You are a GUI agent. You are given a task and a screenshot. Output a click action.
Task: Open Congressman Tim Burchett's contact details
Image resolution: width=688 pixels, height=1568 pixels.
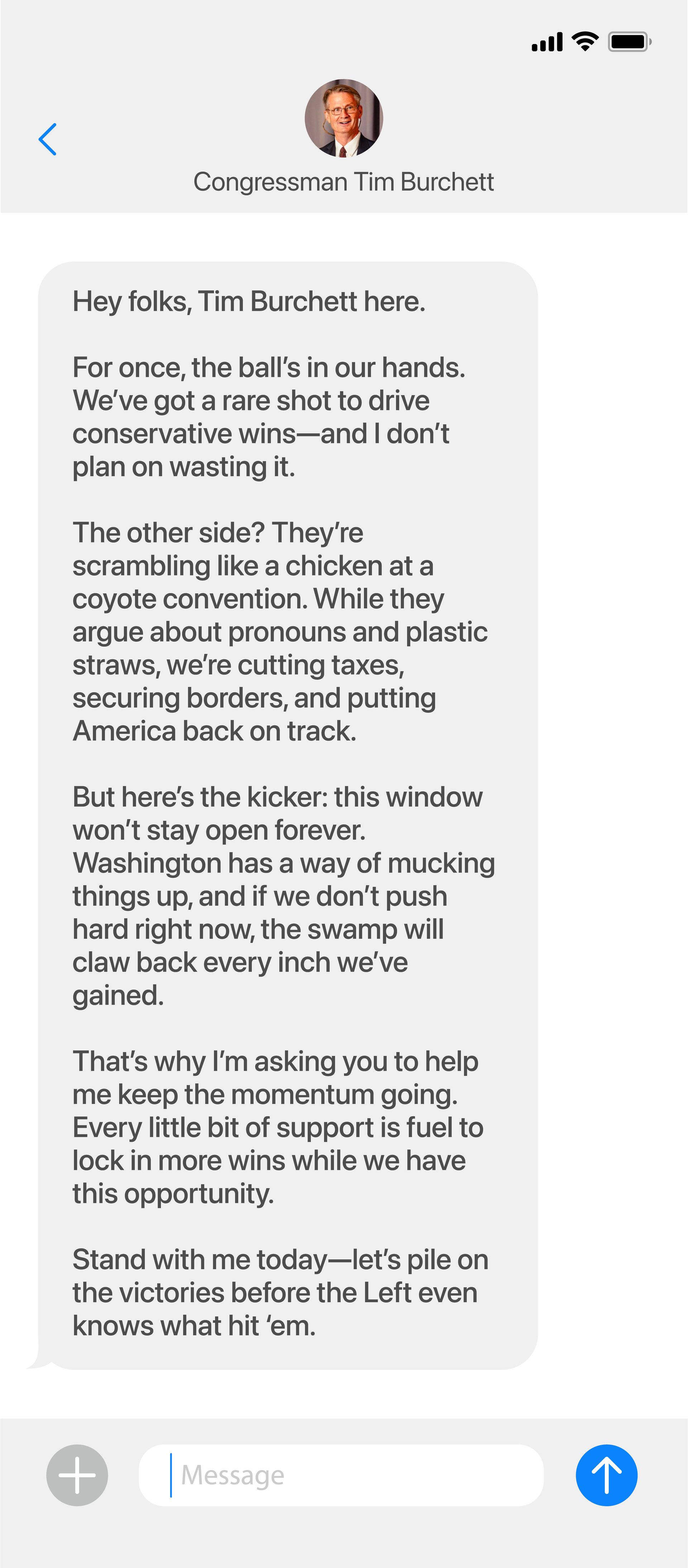point(343,119)
